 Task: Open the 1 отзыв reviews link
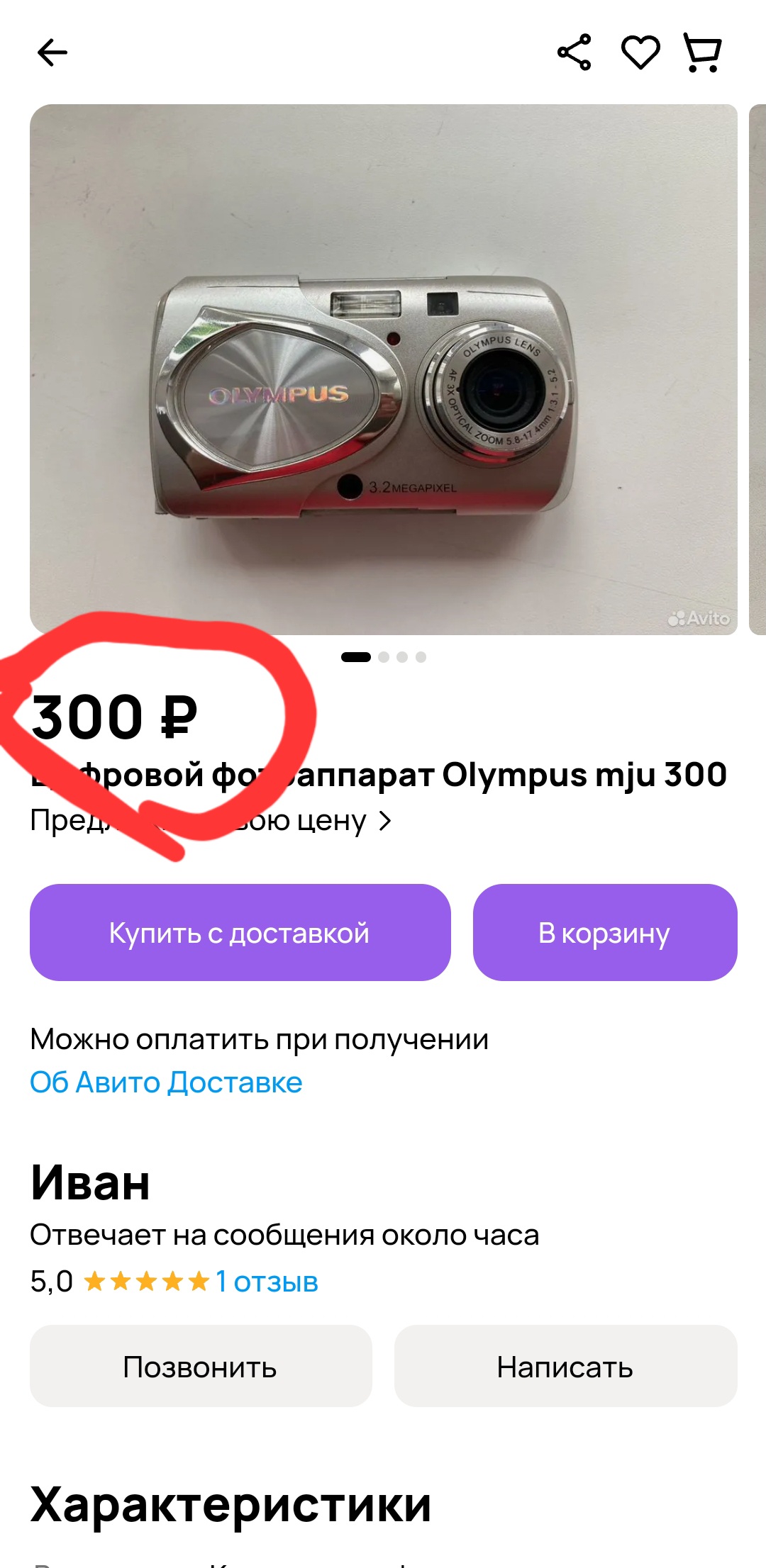(x=267, y=1282)
